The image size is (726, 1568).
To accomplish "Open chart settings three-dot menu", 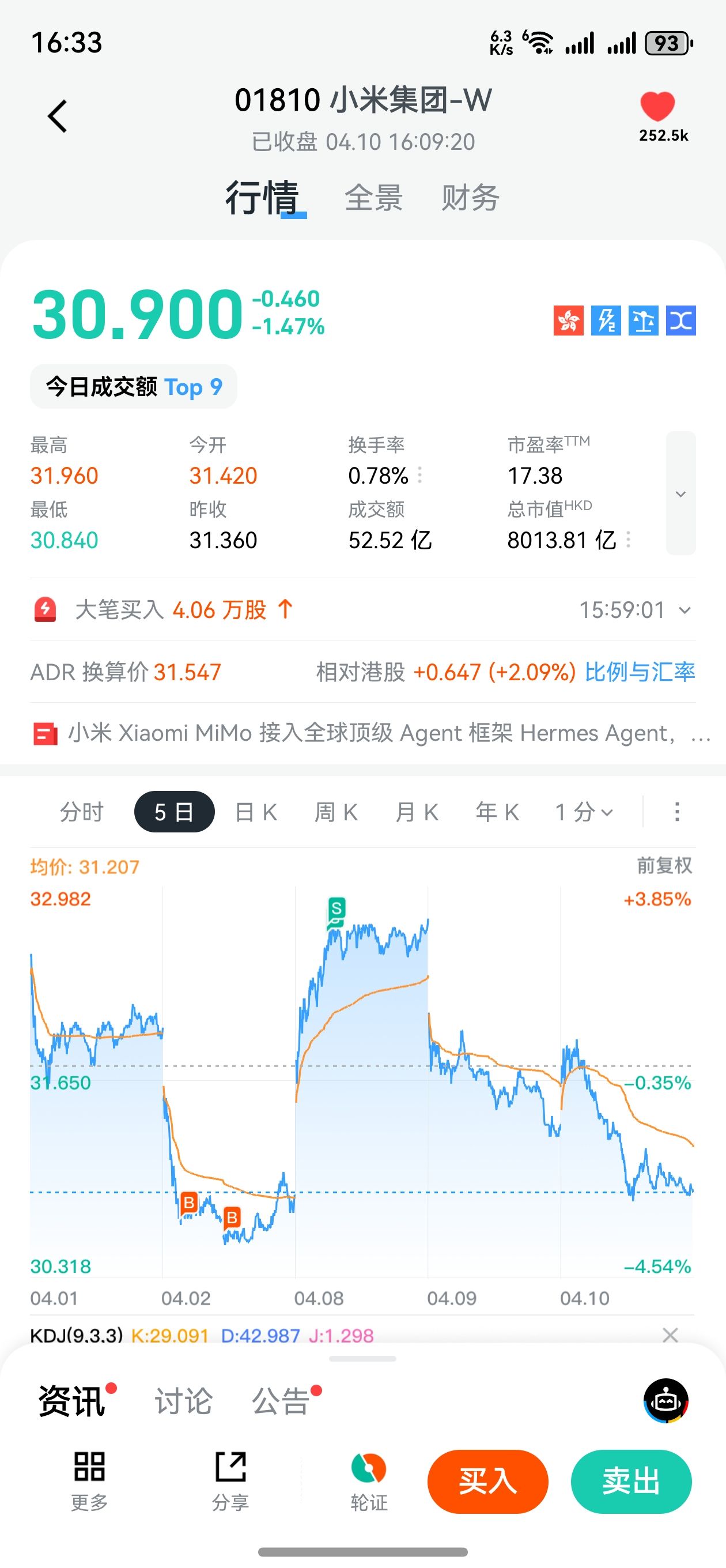I will click(x=676, y=812).
